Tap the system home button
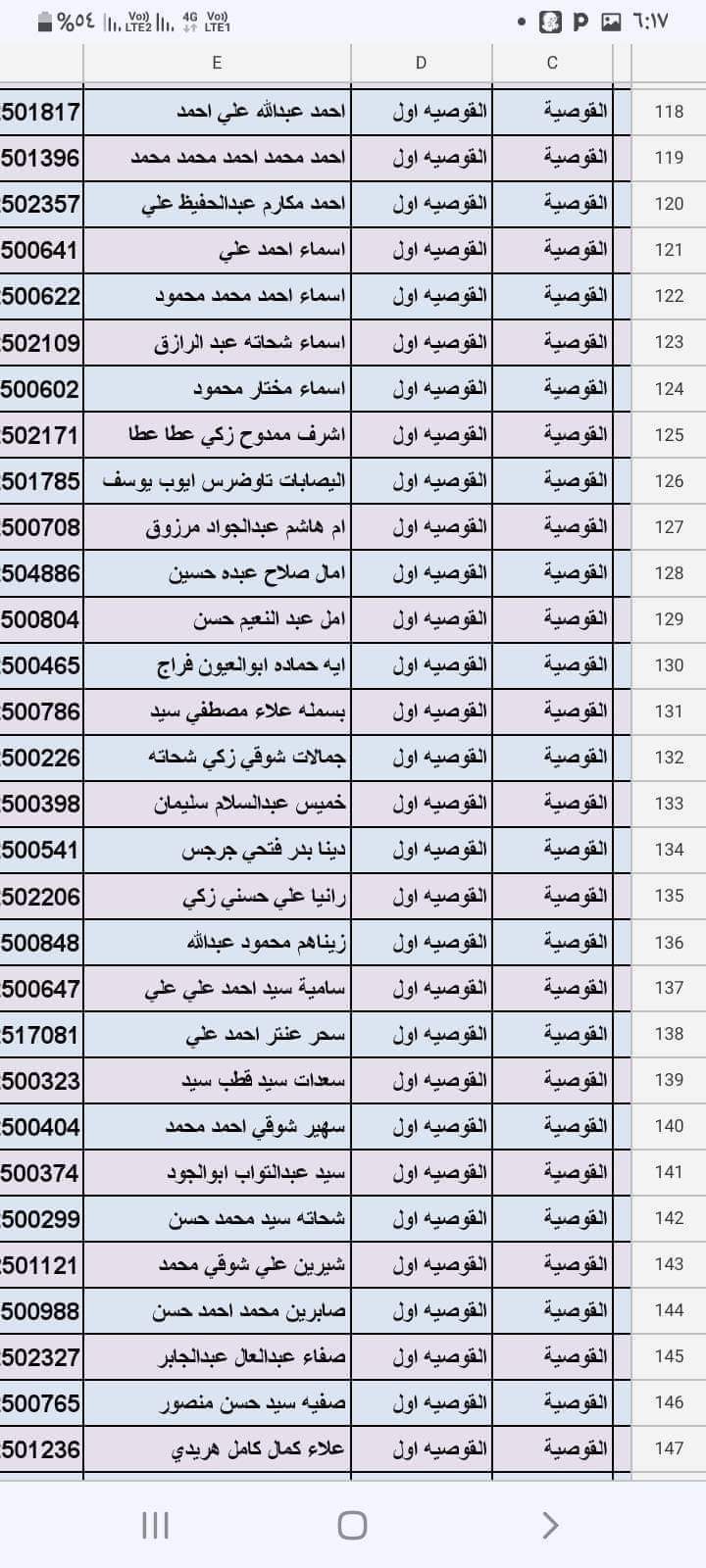Screen dimensions: 706x1568 tap(352, 1525)
